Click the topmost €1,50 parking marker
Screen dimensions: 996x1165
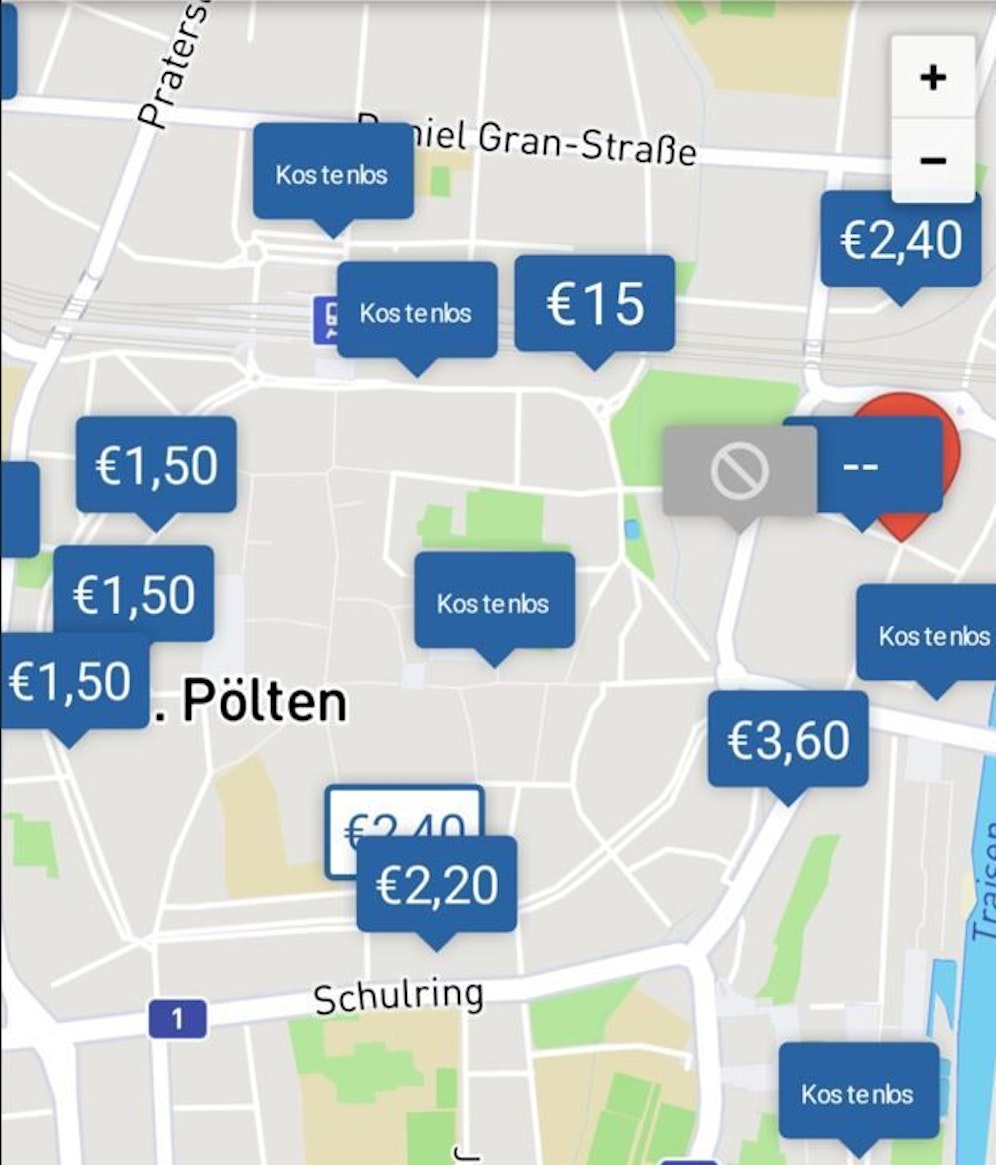155,463
